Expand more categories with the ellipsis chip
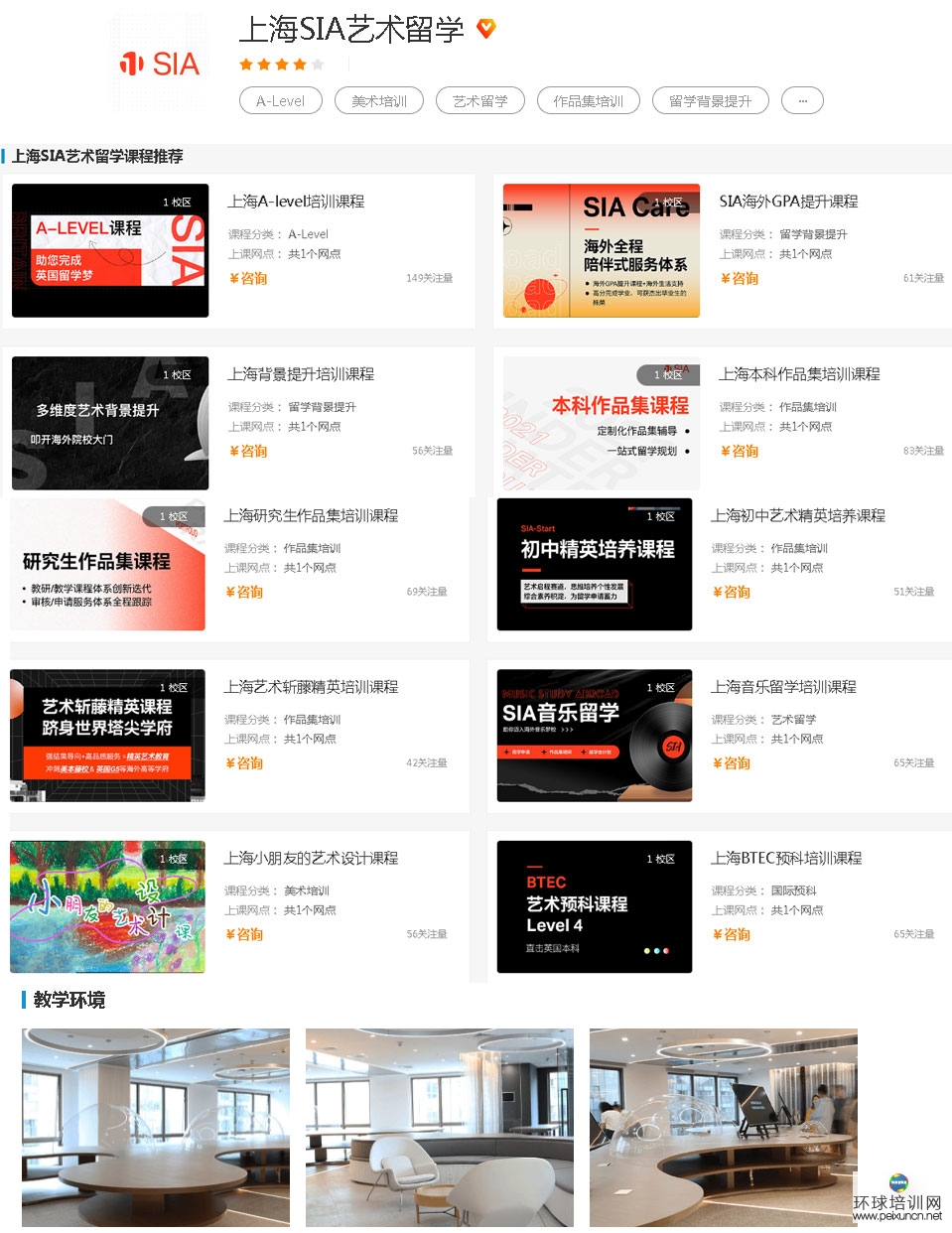Viewport: 952px width, 1233px height. click(x=802, y=100)
